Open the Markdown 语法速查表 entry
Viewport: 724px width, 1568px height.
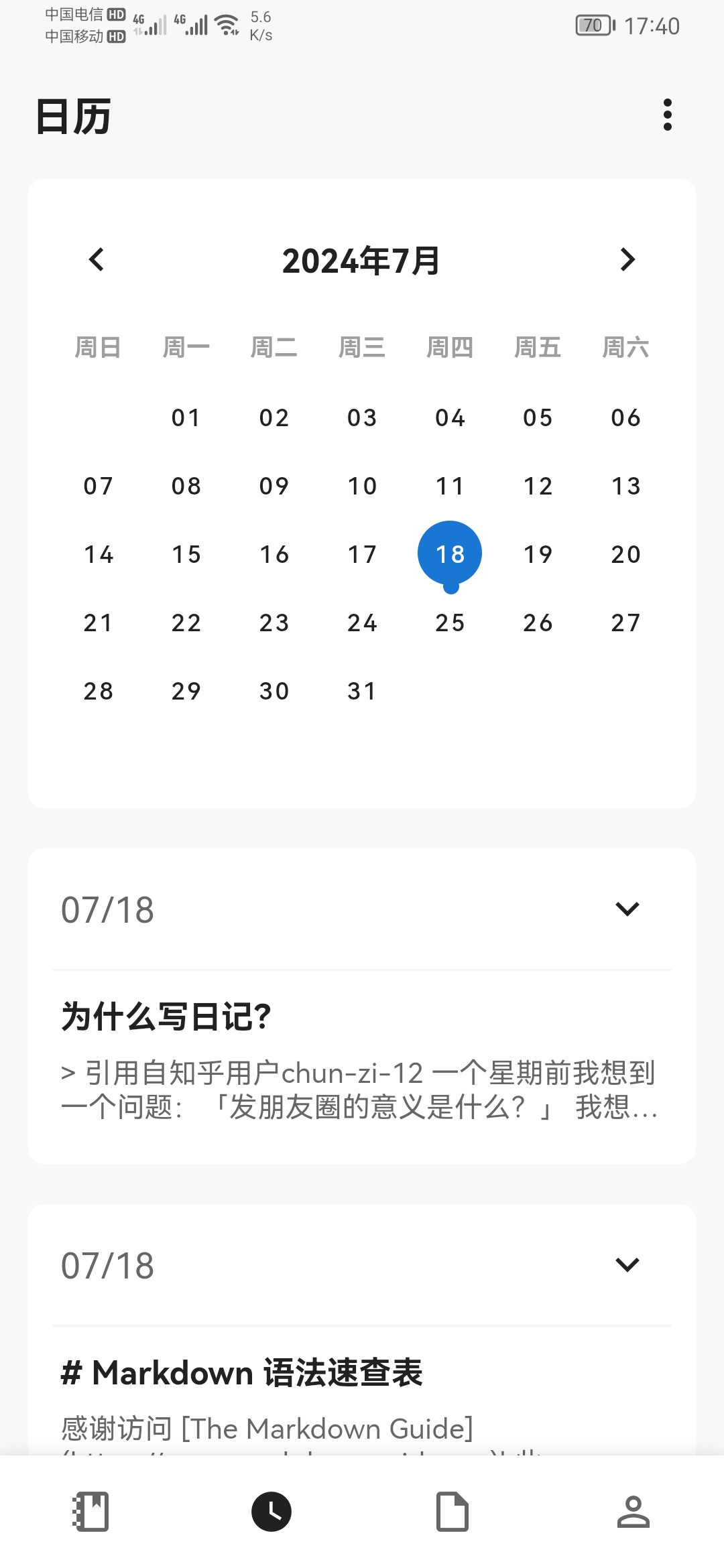click(241, 1372)
